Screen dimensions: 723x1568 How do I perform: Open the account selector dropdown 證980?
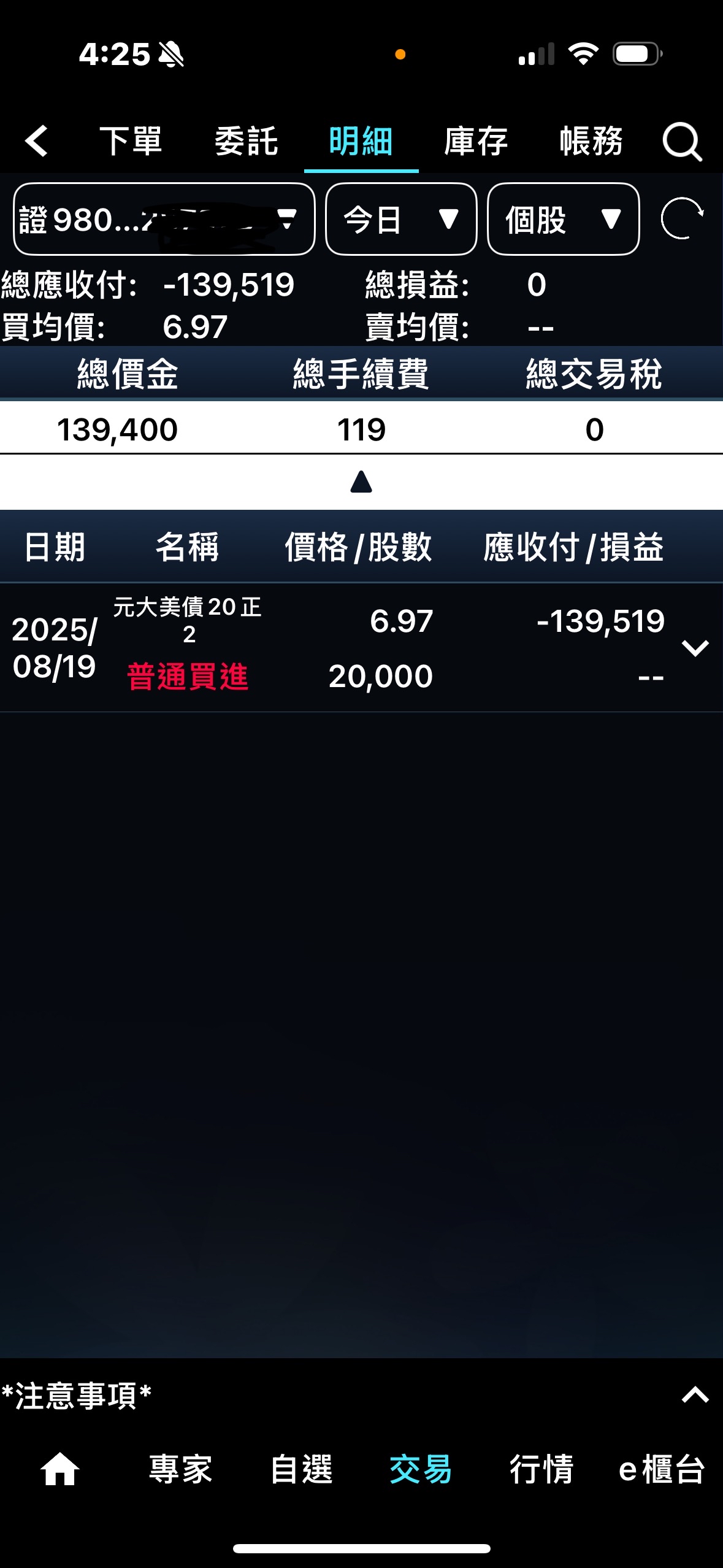tap(164, 219)
